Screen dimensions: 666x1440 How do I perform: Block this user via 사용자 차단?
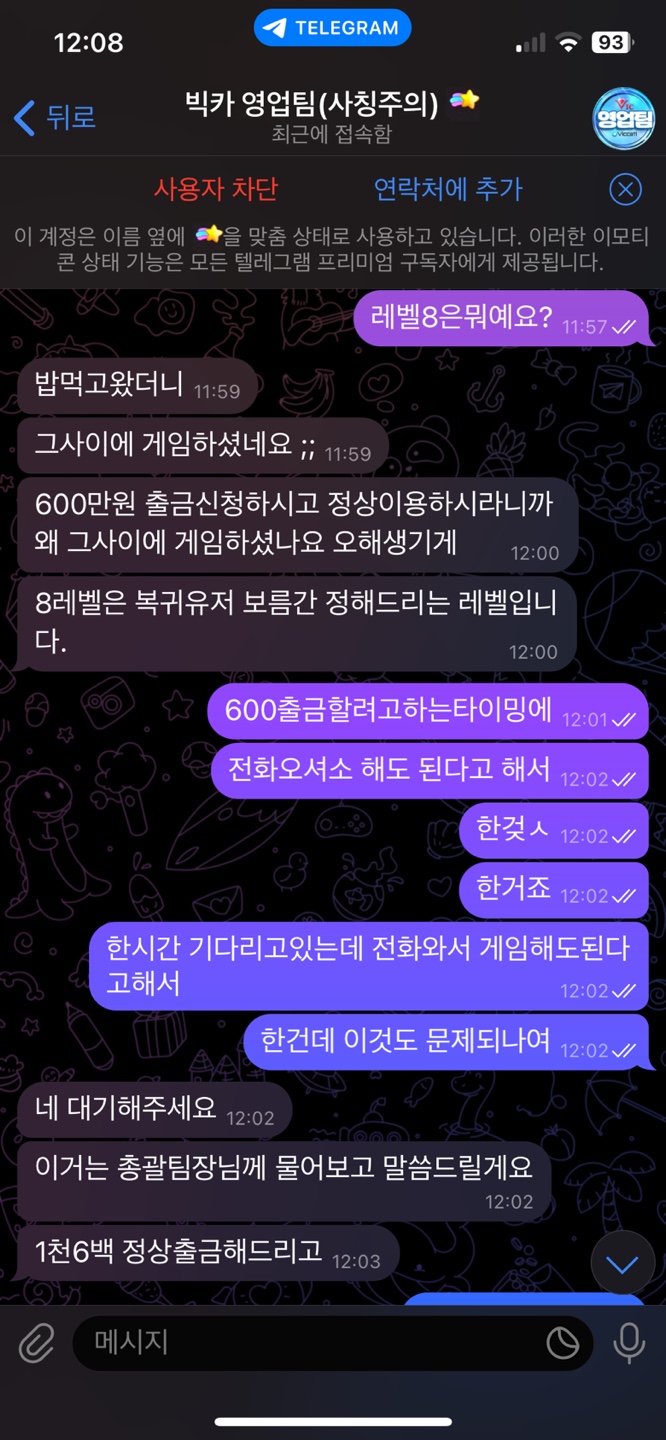pos(215,189)
